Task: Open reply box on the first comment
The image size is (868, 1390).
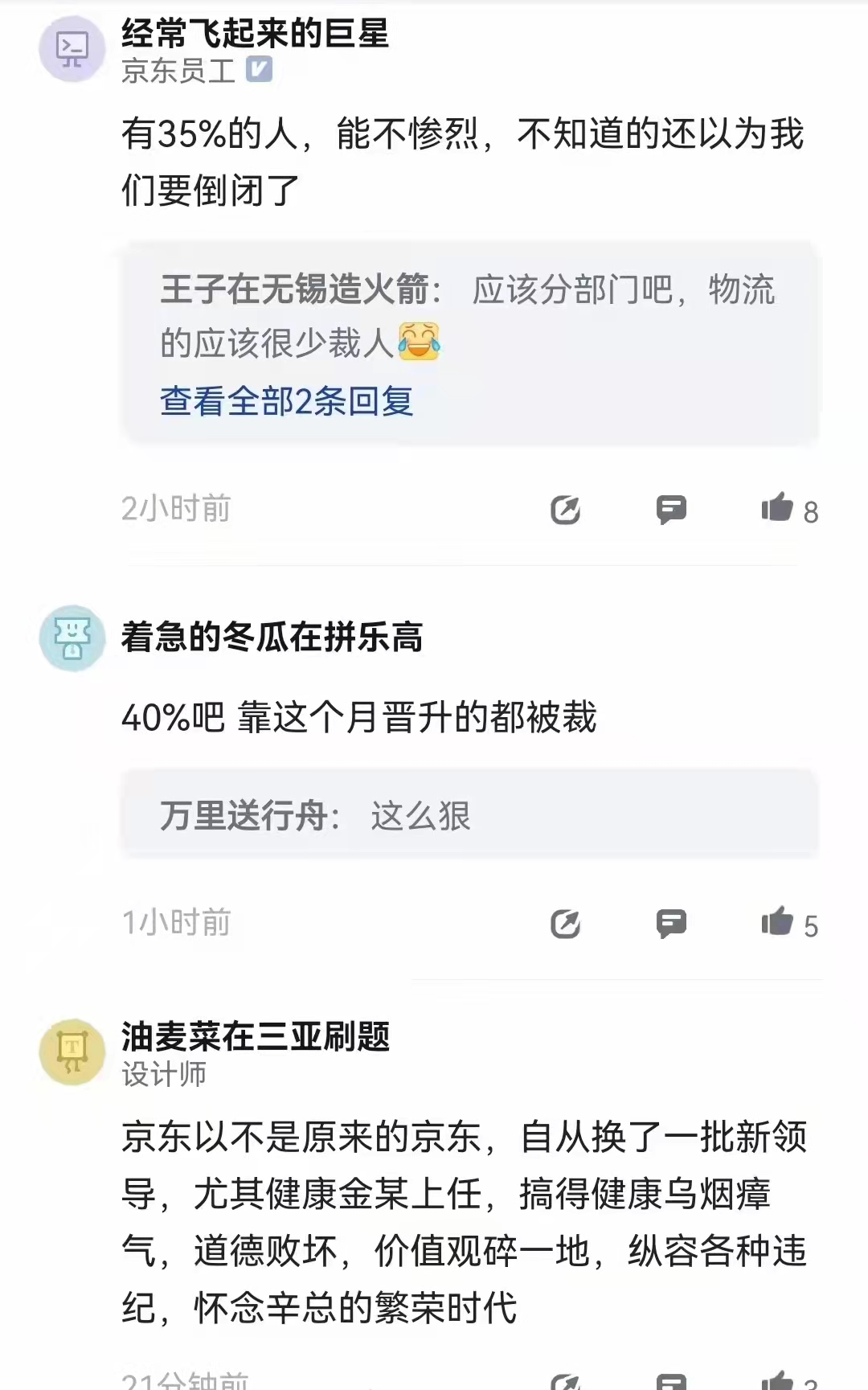Action: [x=672, y=509]
